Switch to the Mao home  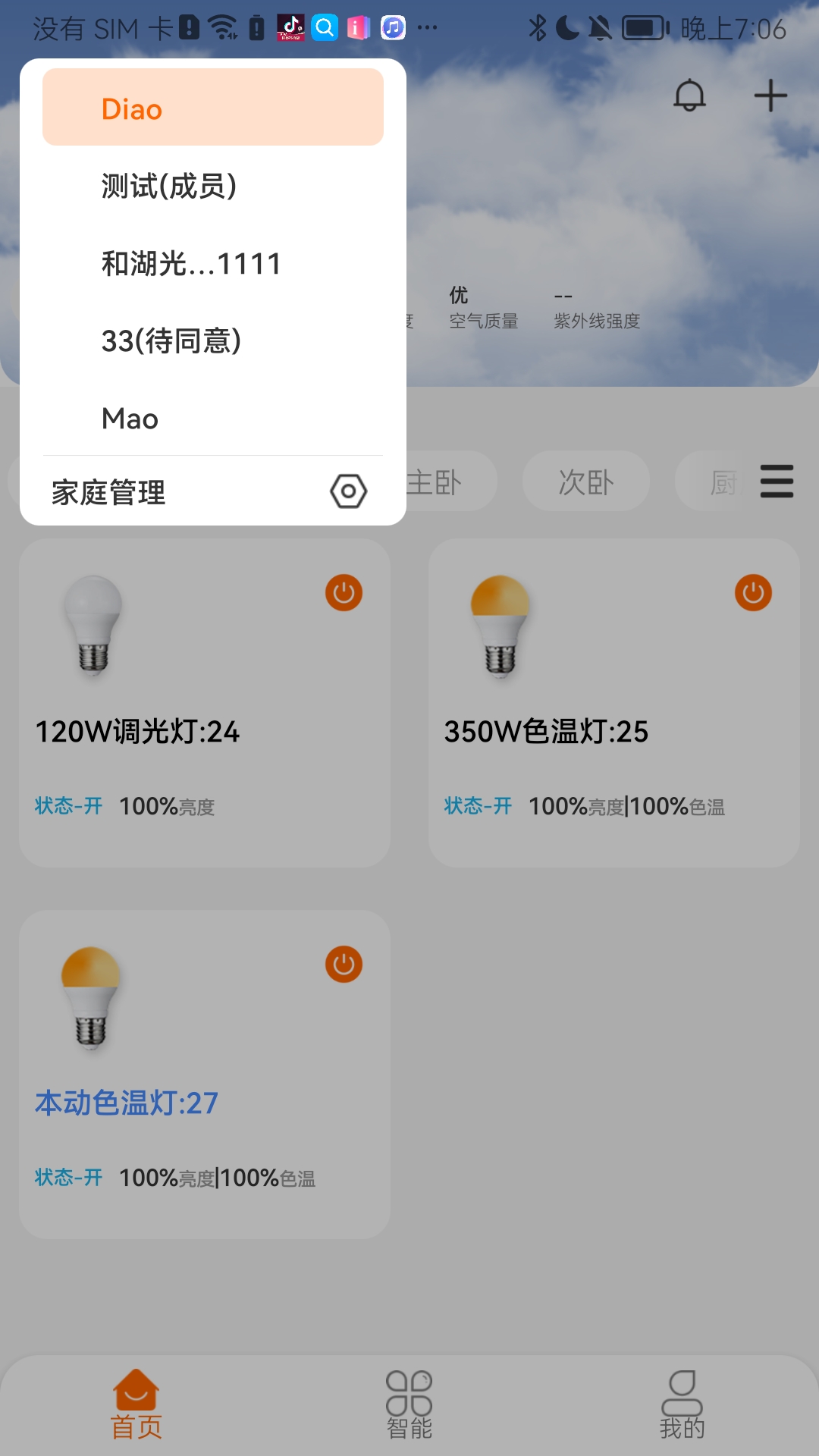click(x=212, y=419)
